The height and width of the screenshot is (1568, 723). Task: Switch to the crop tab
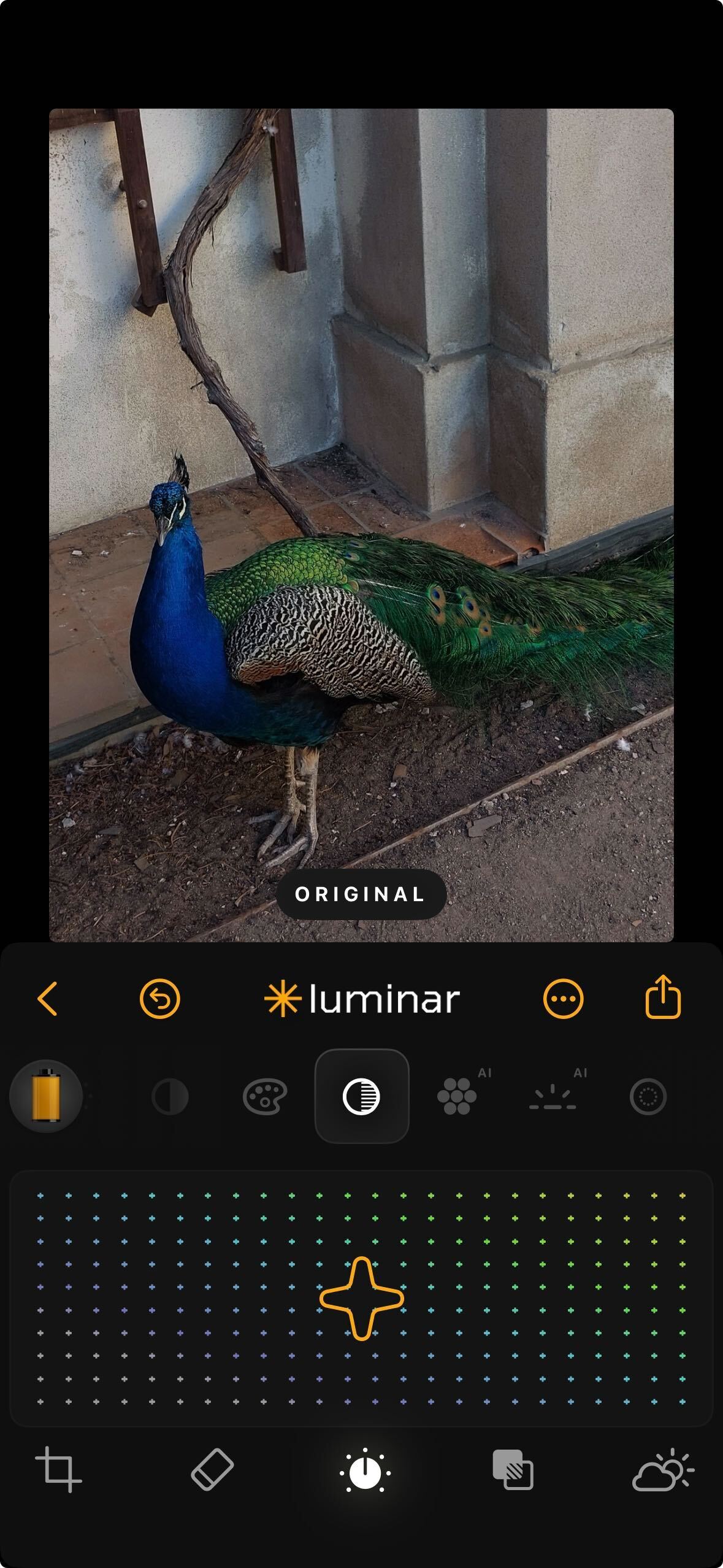click(59, 1470)
